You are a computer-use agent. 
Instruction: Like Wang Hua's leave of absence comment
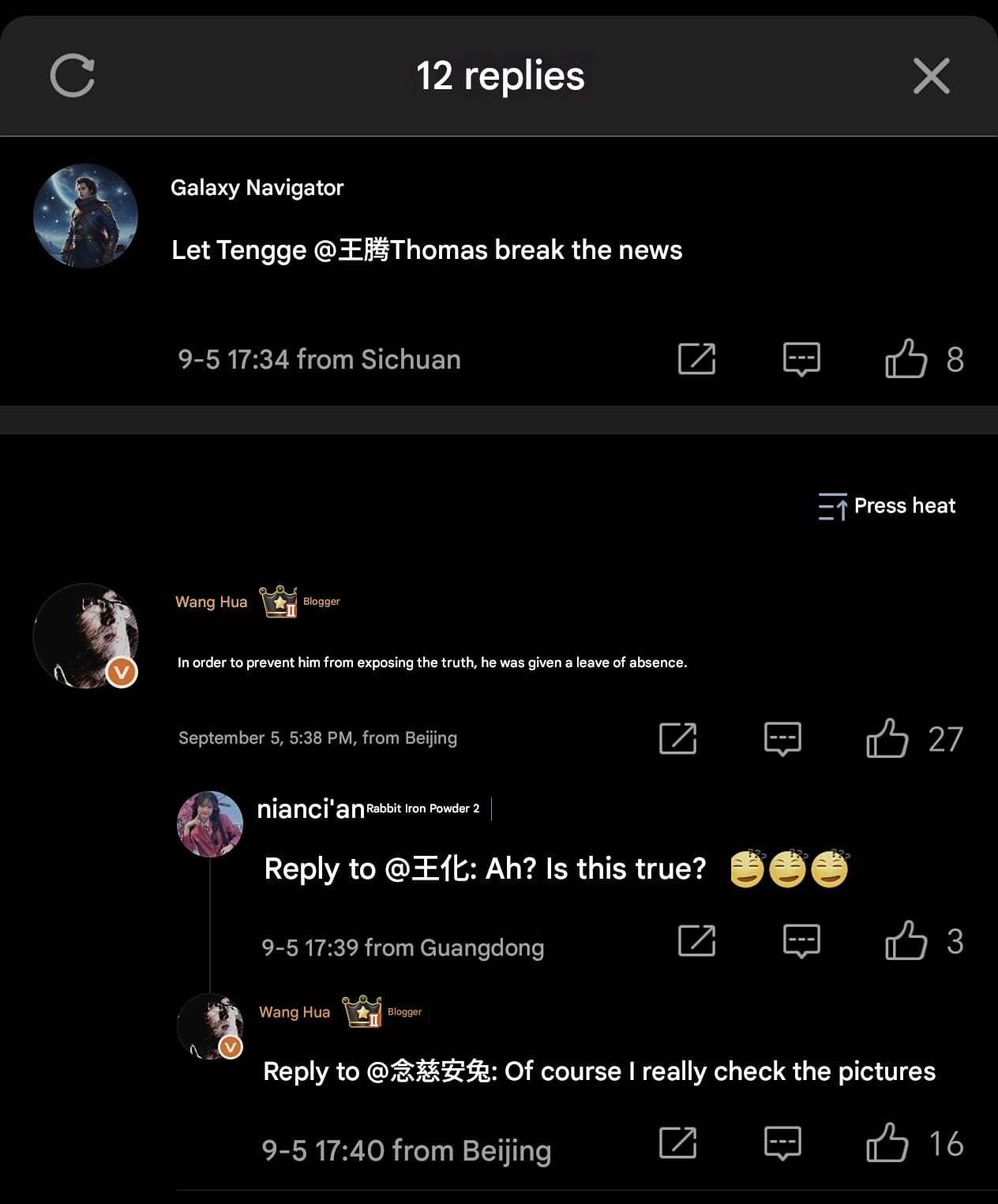[887, 738]
